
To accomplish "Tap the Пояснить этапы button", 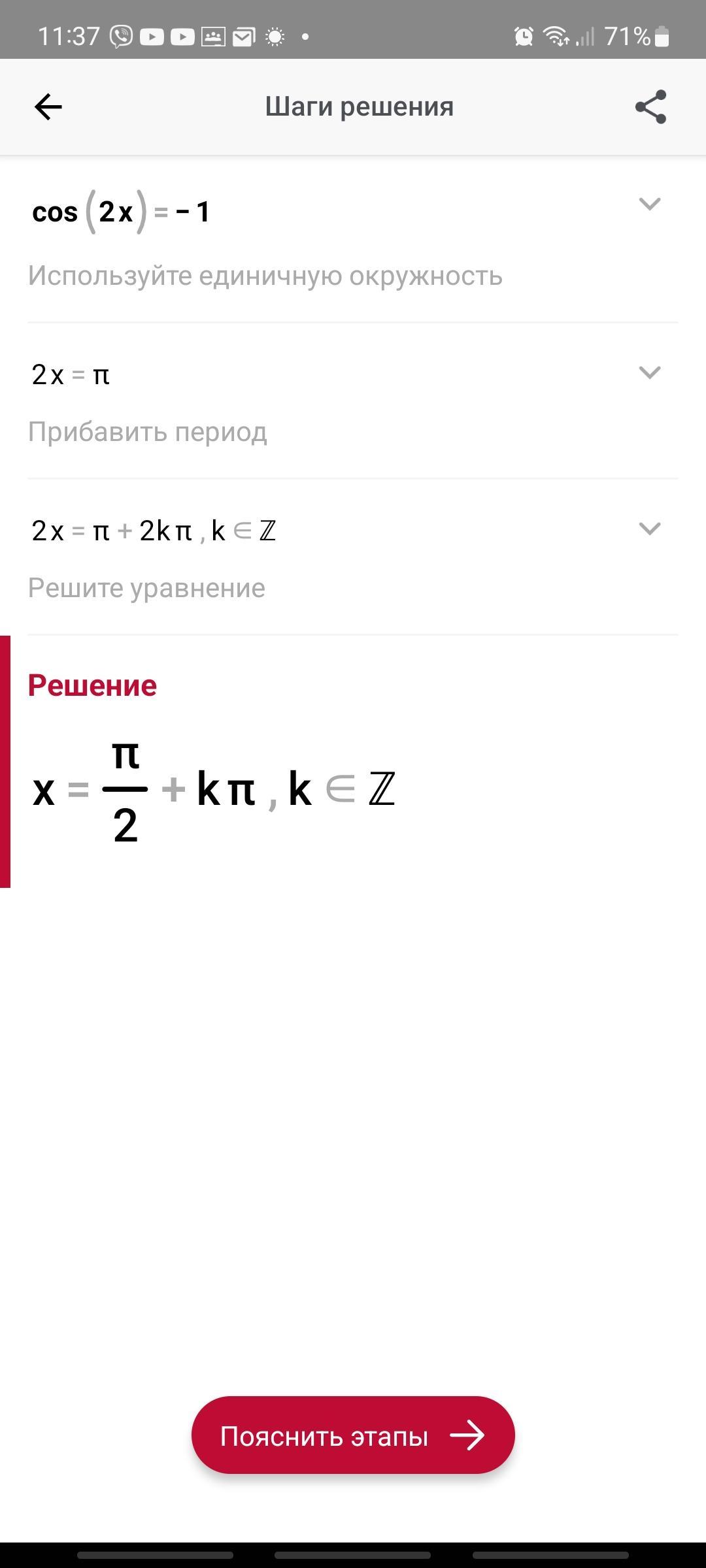I will pos(353,1436).
